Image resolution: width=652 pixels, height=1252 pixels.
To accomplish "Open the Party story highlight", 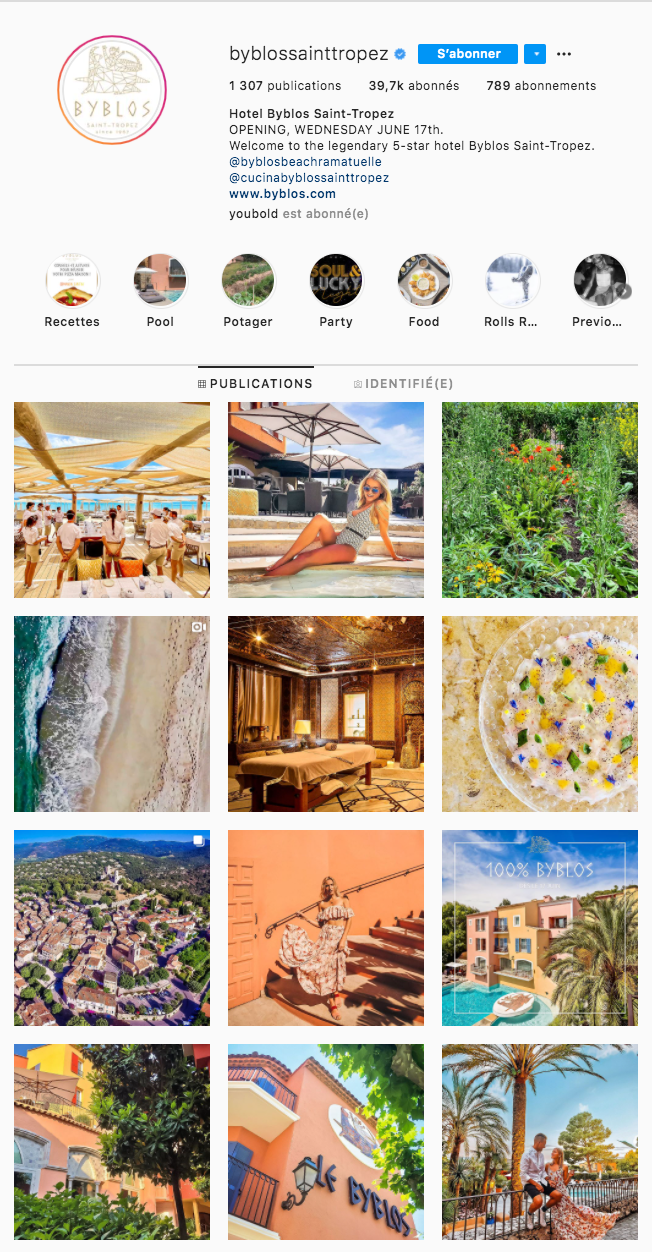I will 336,280.
